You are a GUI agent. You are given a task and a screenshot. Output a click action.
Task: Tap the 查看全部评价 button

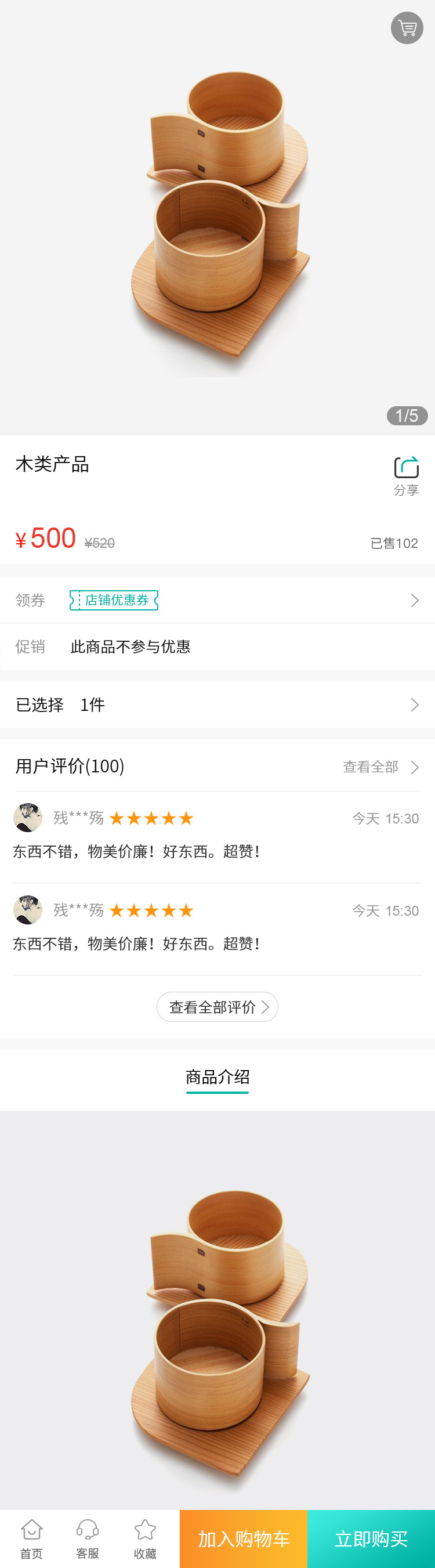click(x=217, y=1007)
